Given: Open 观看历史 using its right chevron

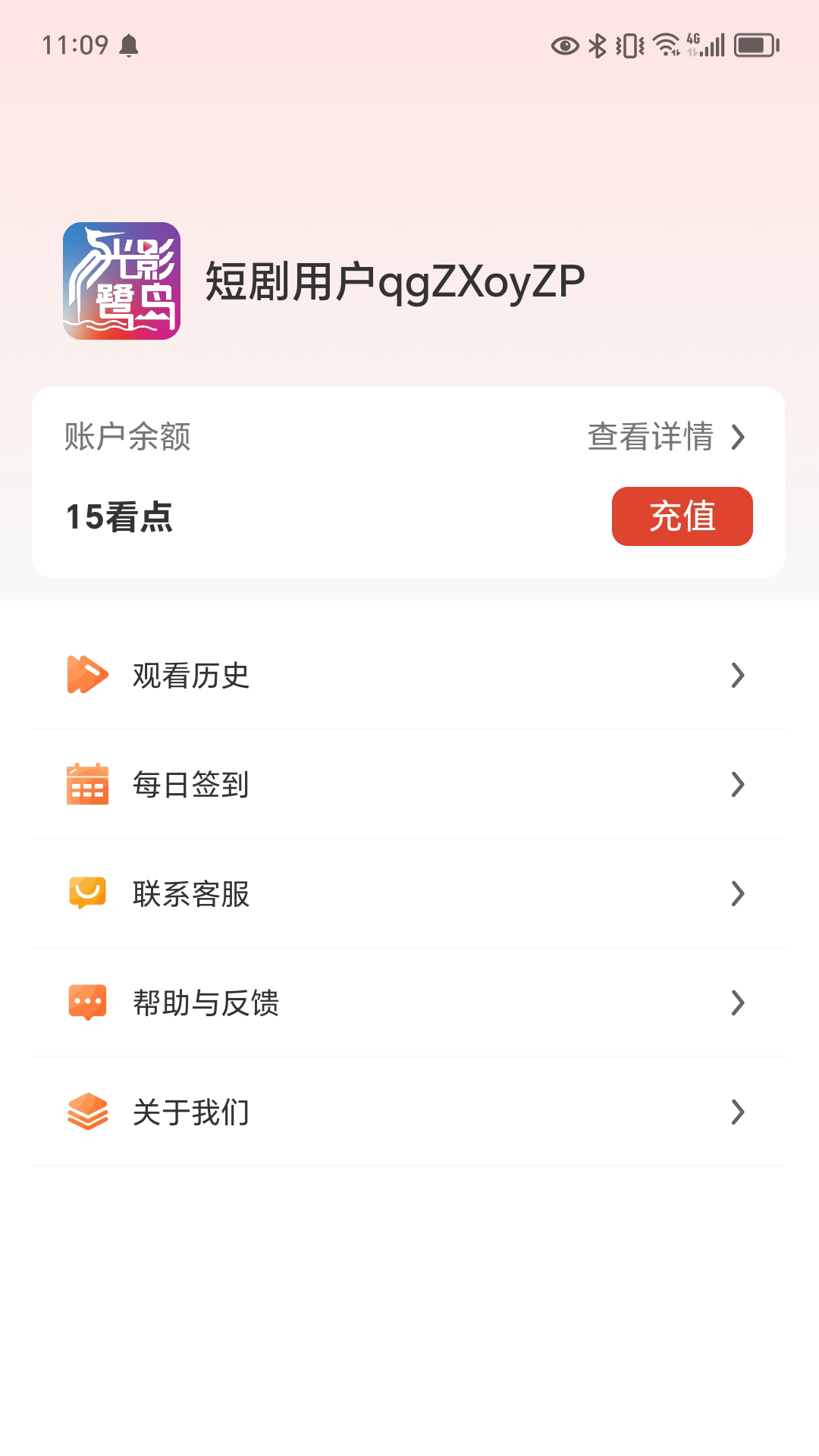Looking at the screenshot, I should click(x=738, y=675).
